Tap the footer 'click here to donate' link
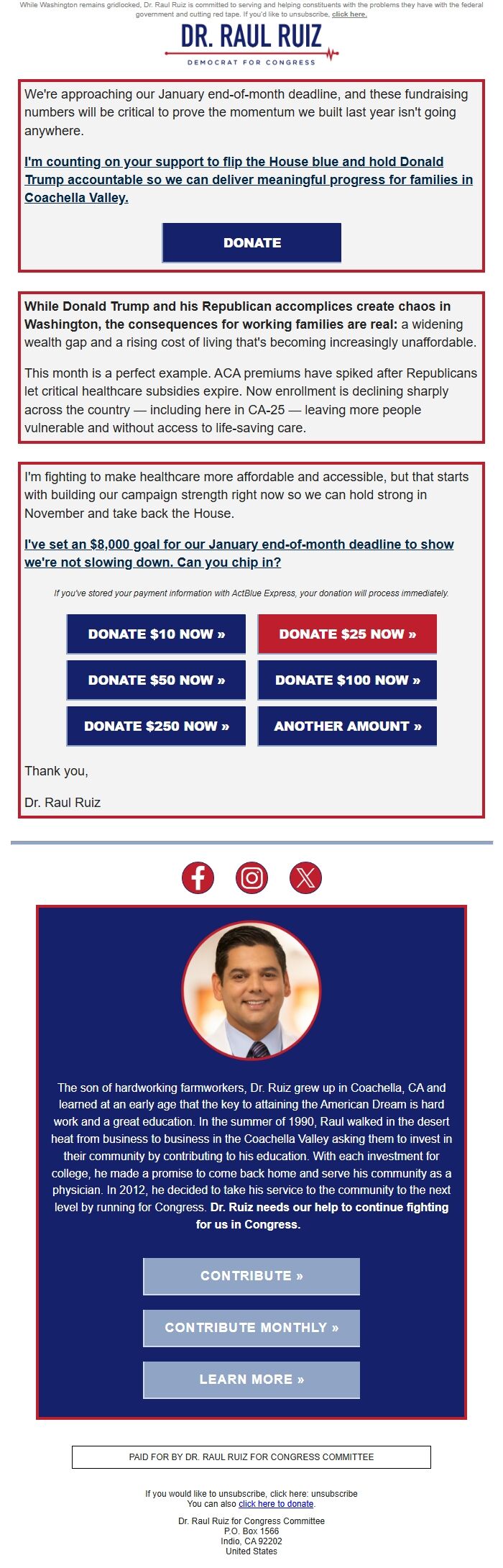 (x=276, y=1504)
